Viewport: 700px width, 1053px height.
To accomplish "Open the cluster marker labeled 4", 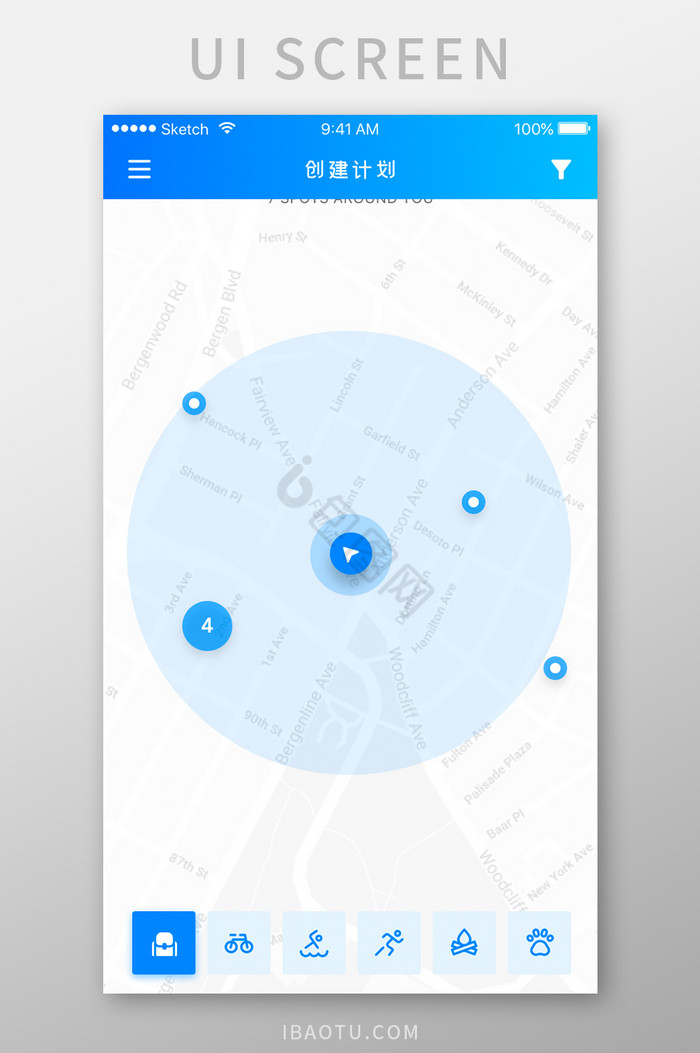I will coord(207,626).
